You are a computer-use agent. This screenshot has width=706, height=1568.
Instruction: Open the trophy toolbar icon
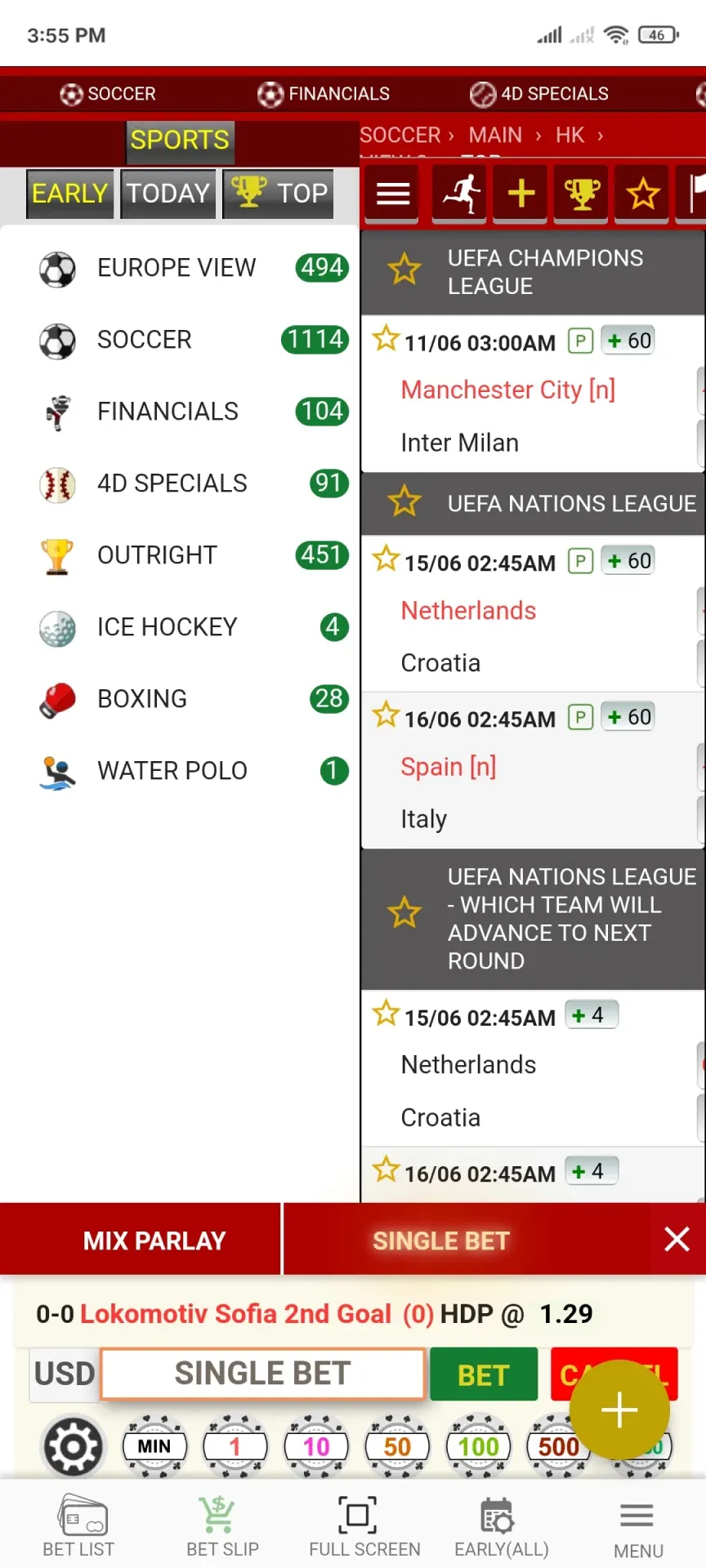[580, 194]
